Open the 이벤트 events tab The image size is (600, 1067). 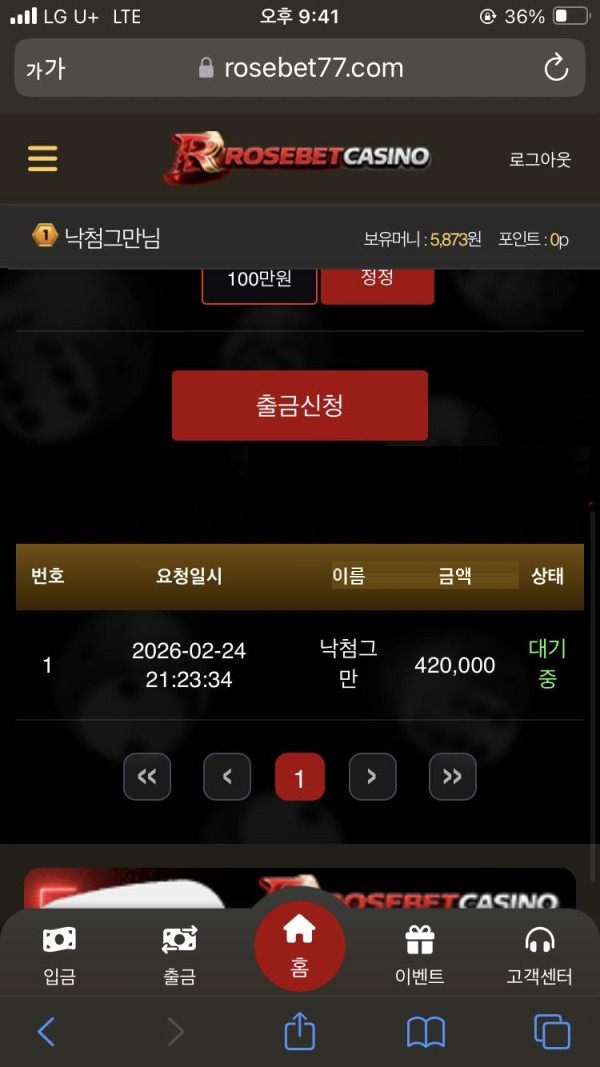coord(419,955)
